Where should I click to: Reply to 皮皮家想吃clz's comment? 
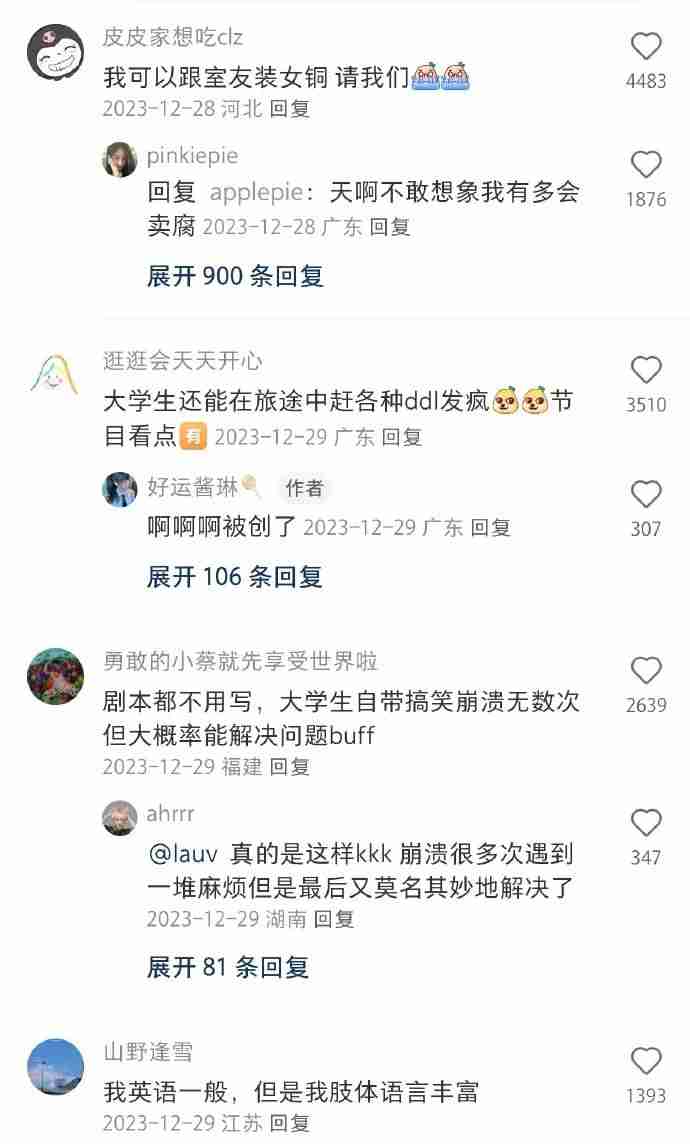point(290,109)
